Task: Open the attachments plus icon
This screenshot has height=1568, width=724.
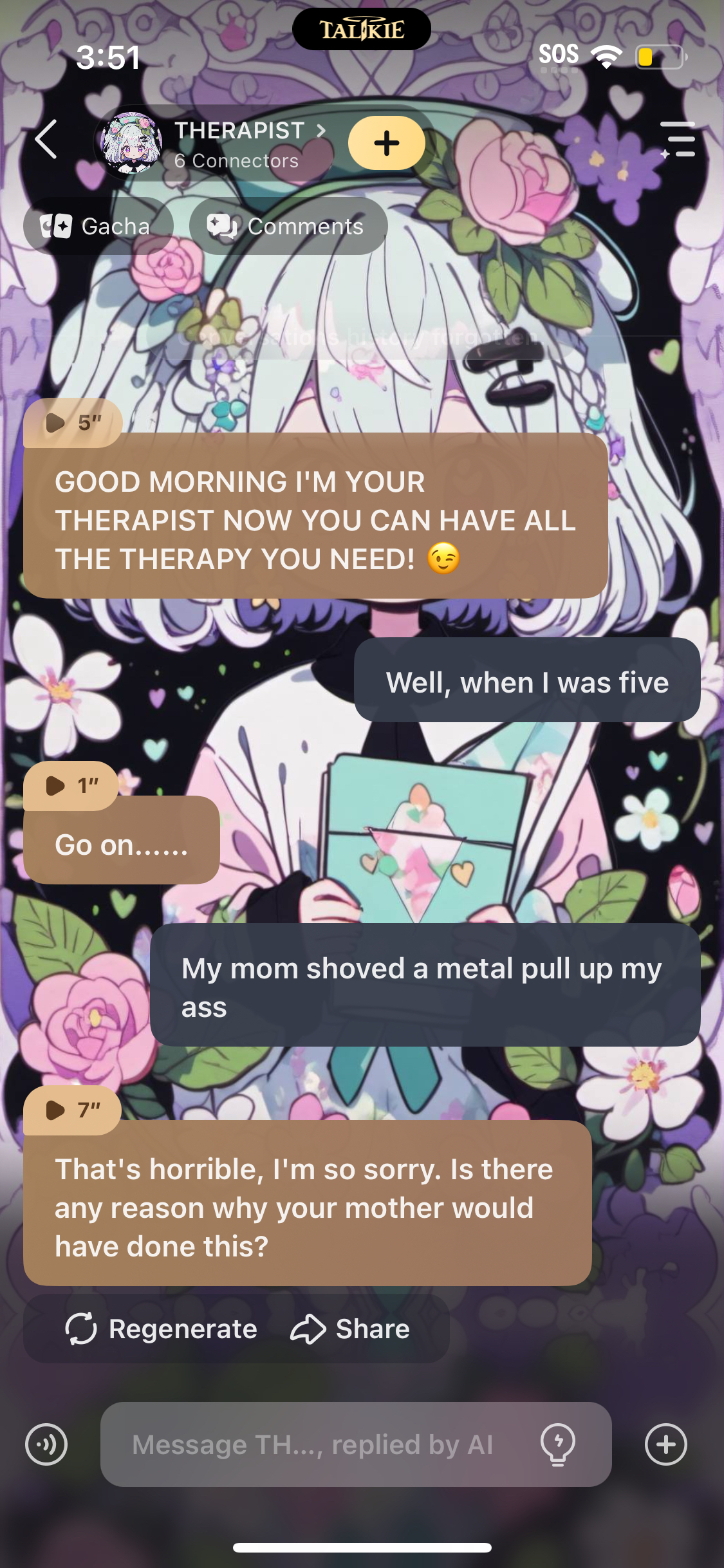Action: click(x=665, y=1444)
